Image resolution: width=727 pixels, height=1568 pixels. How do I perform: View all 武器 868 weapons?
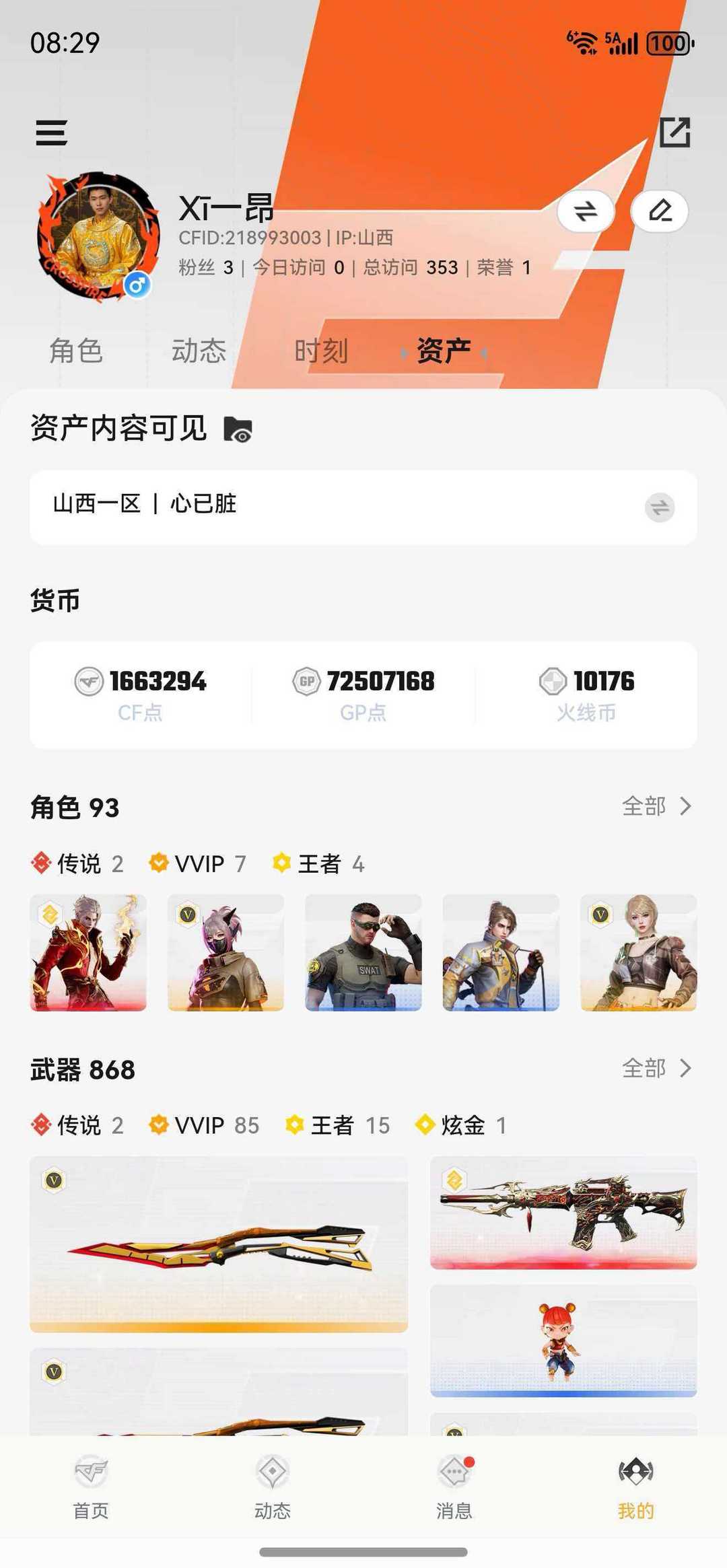point(656,1068)
